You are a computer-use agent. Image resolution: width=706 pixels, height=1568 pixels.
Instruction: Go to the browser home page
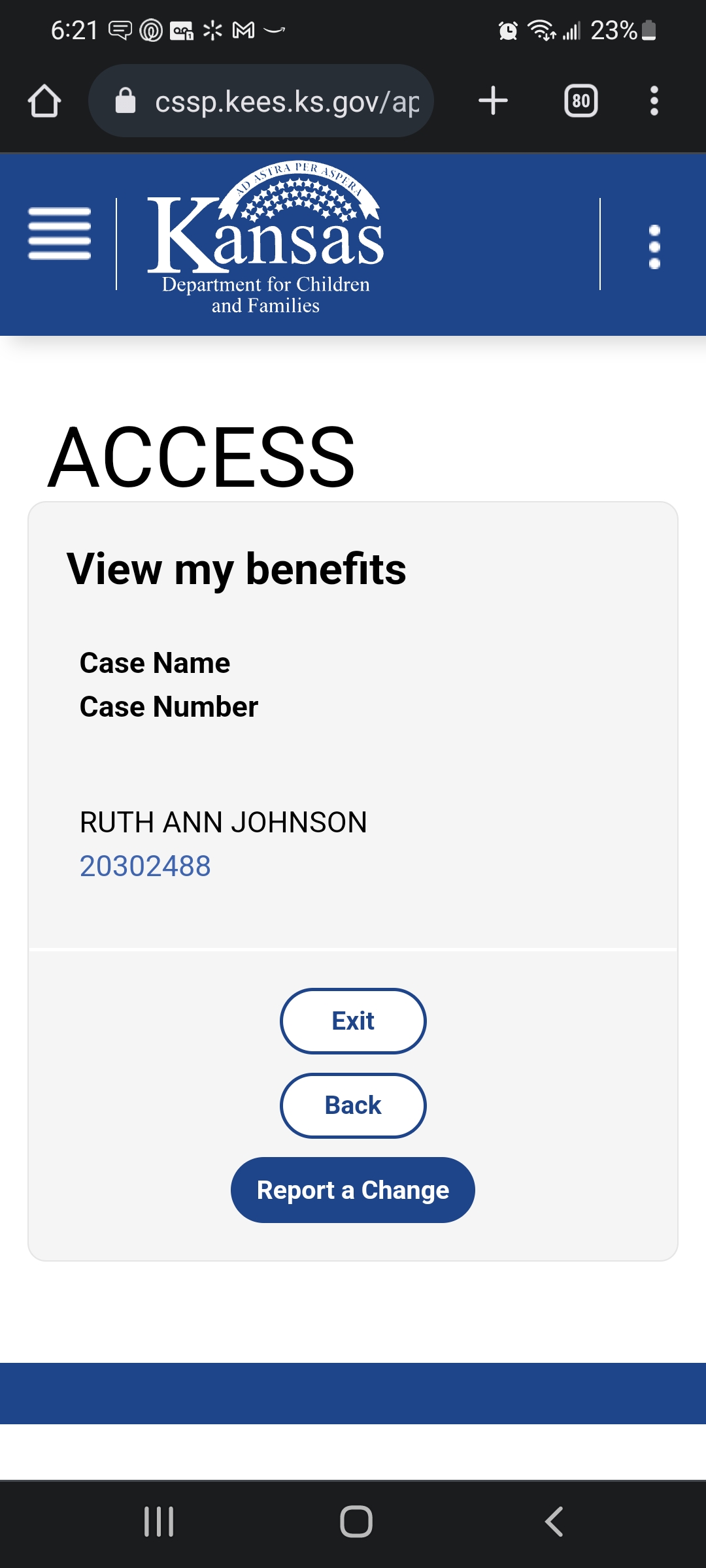point(44,101)
